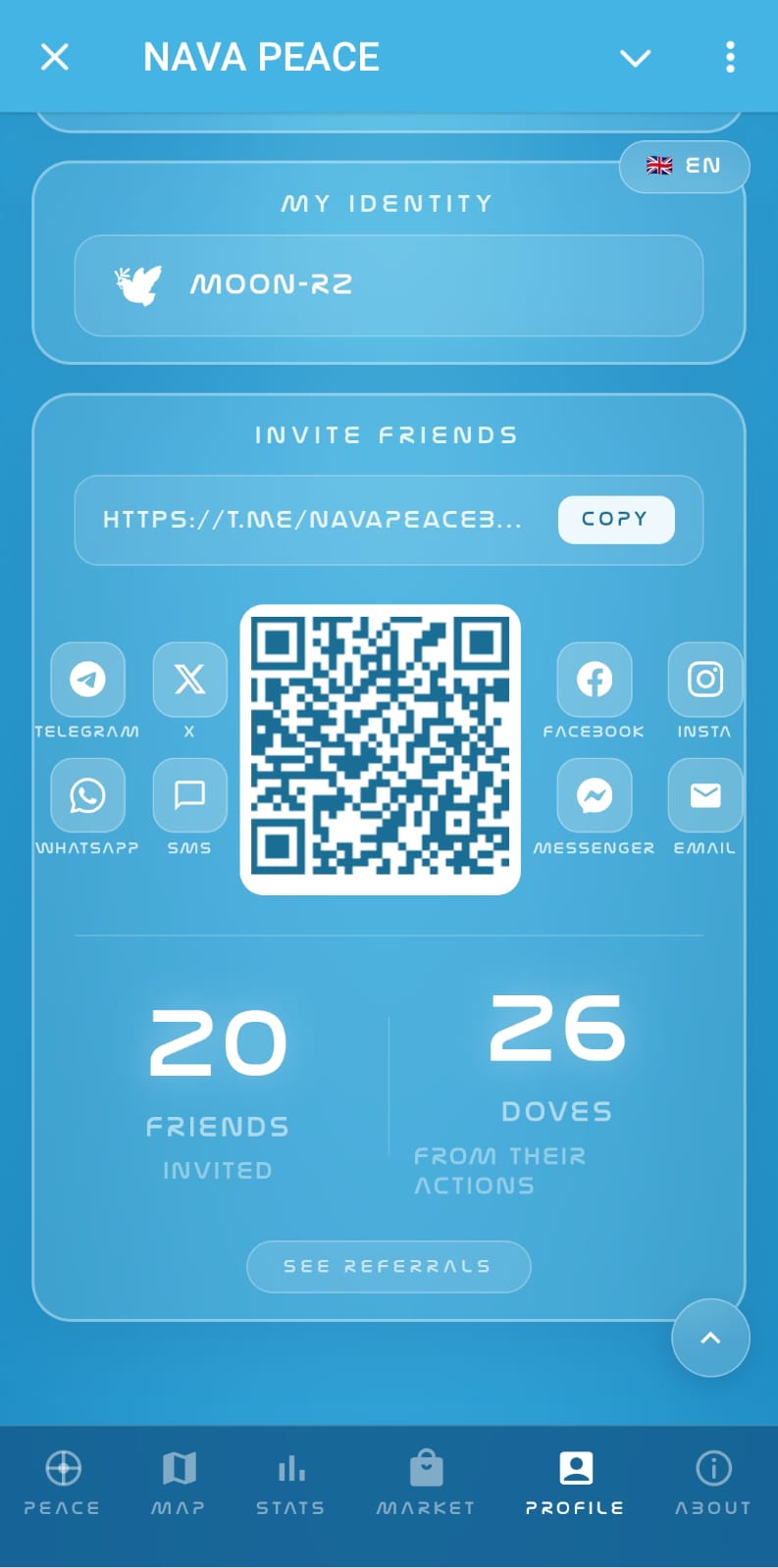
Task: Share invite link on X
Action: 189,679
